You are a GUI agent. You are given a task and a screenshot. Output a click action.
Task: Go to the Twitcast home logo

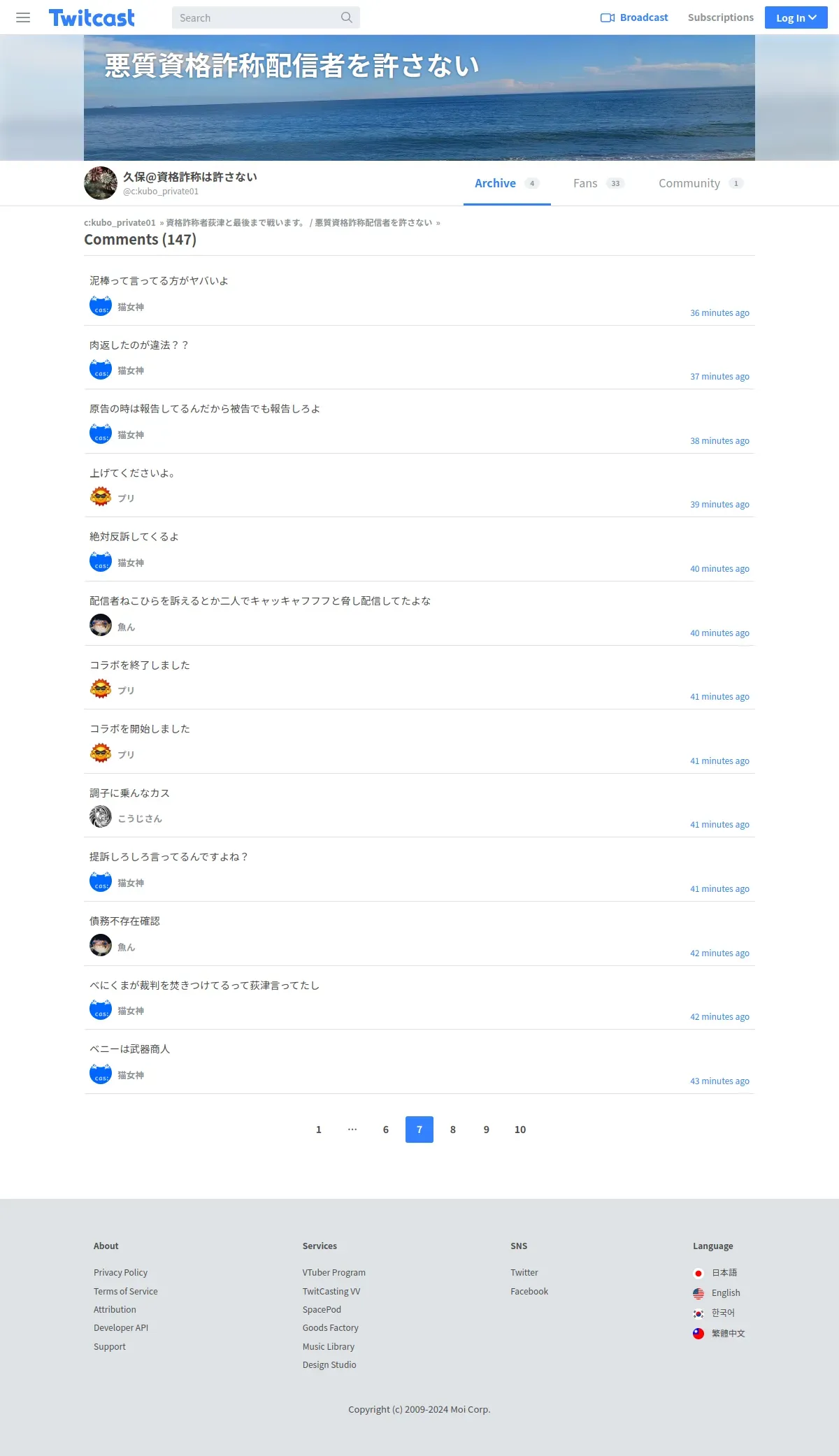(x=92, y=17)
